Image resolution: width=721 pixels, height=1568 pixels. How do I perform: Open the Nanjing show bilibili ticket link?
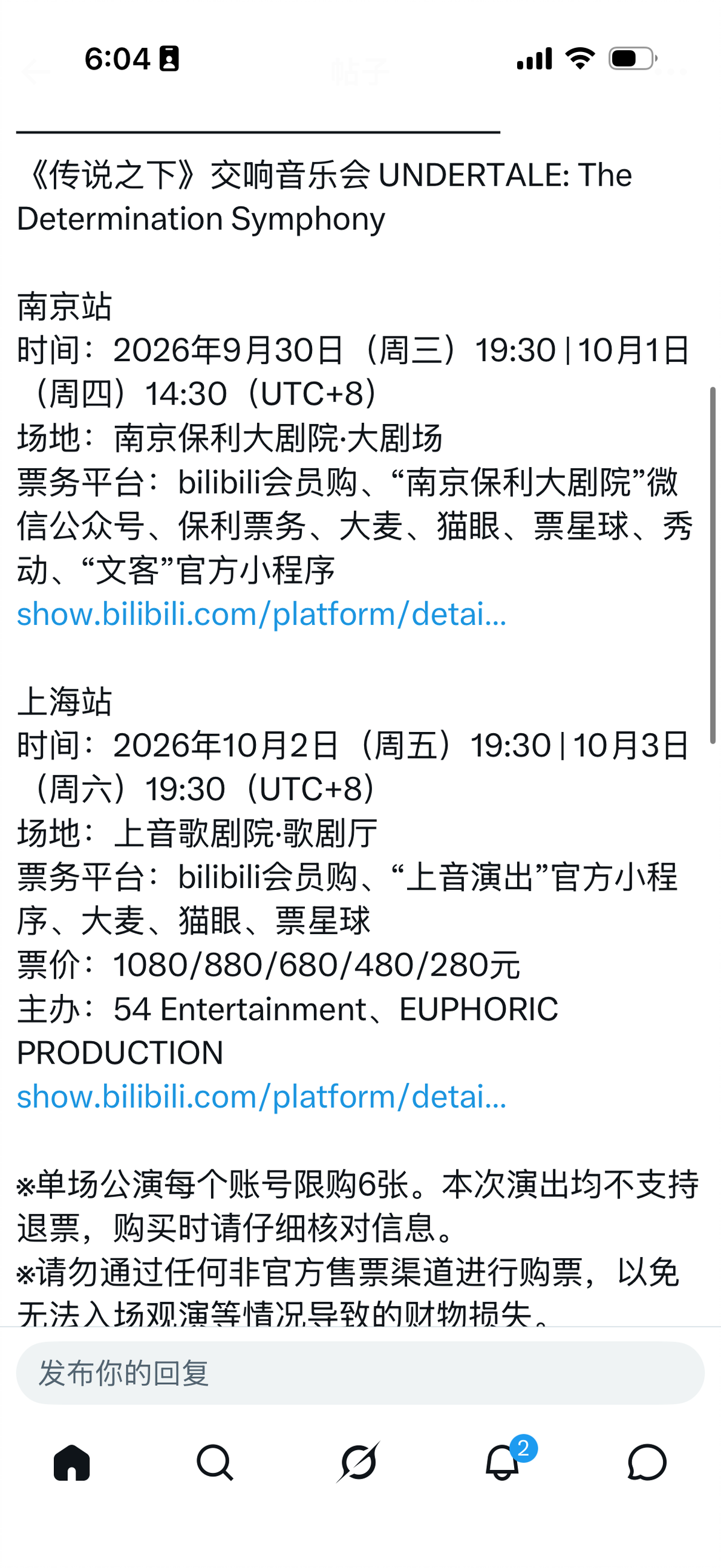coord(262,614)
